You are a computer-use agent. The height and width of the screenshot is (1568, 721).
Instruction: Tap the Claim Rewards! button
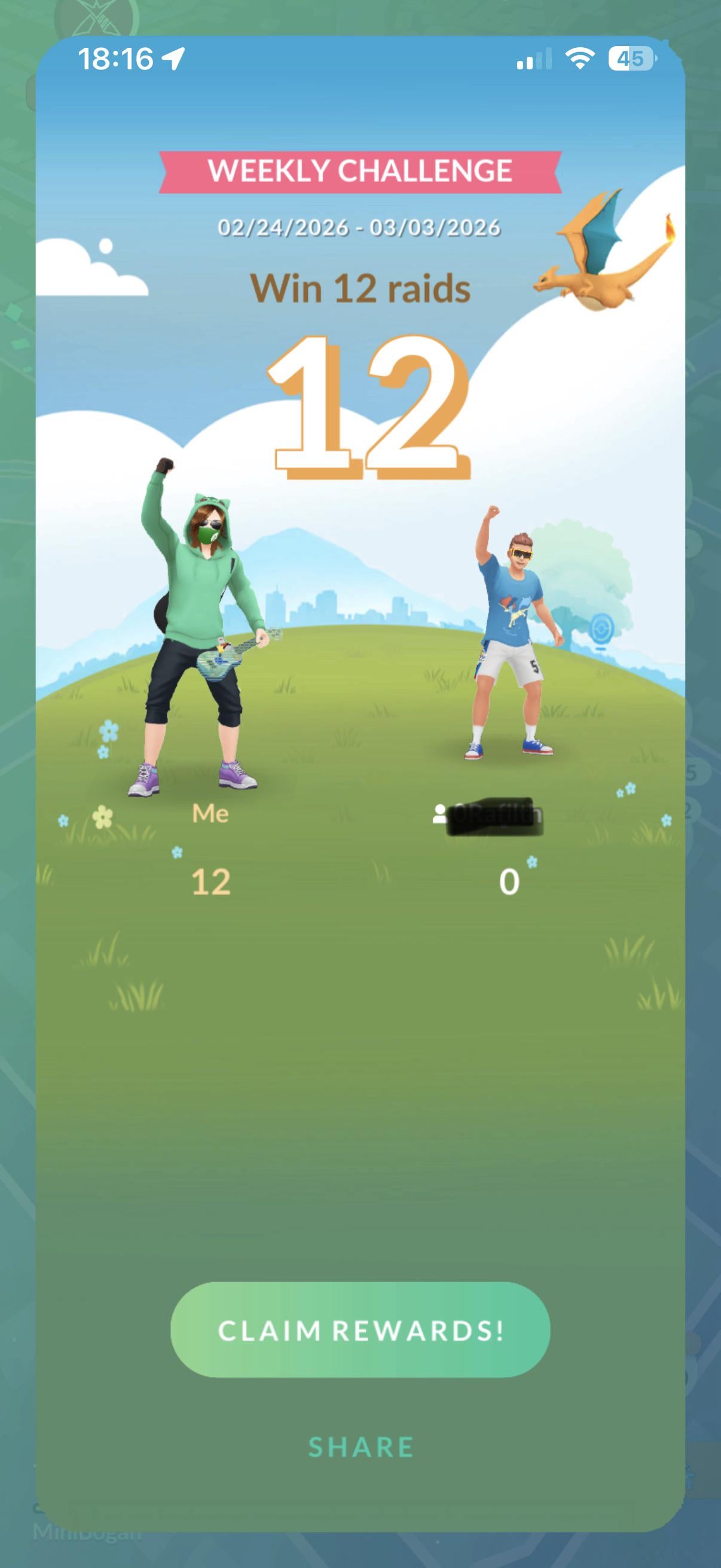[360, 1330]
